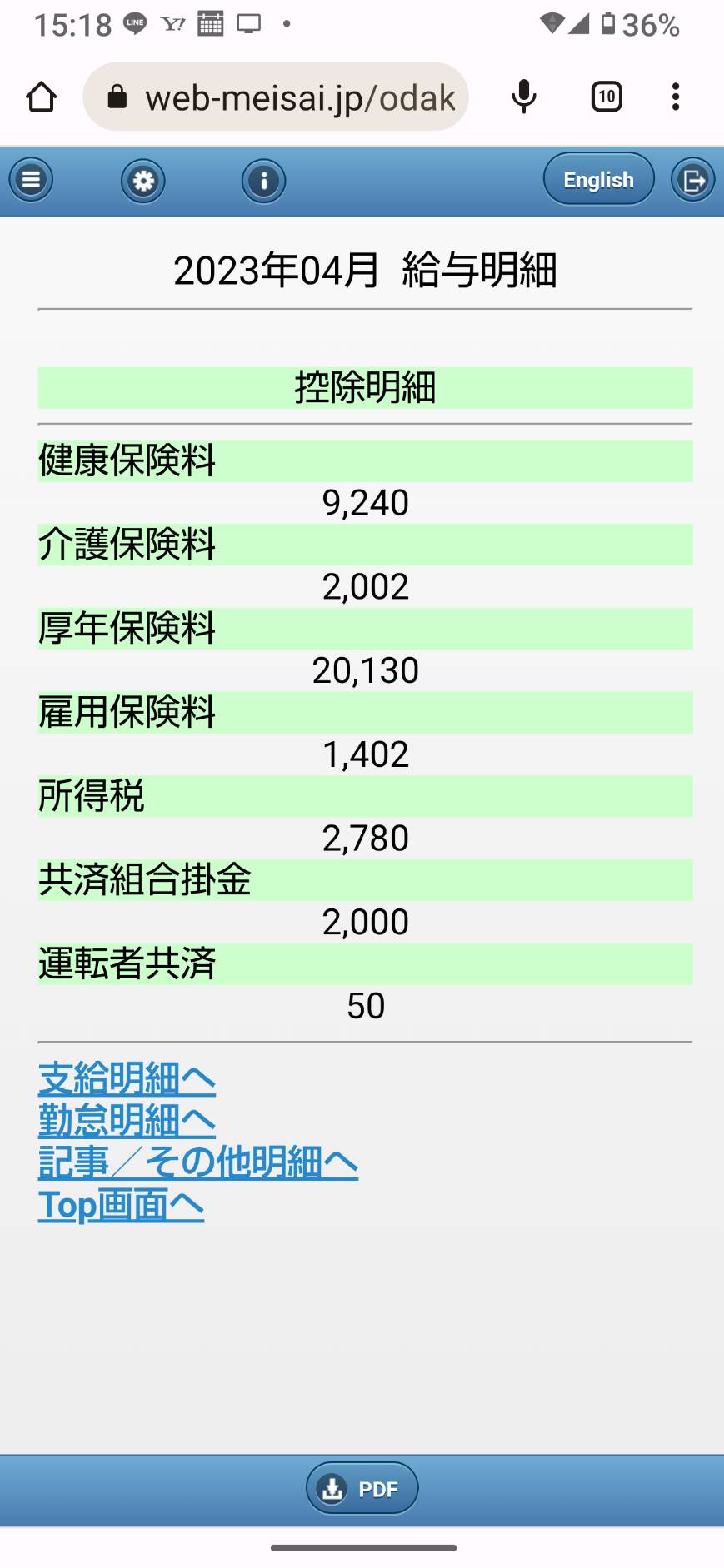
Task: Log out using the exit icon
Action: pos(693,180)
